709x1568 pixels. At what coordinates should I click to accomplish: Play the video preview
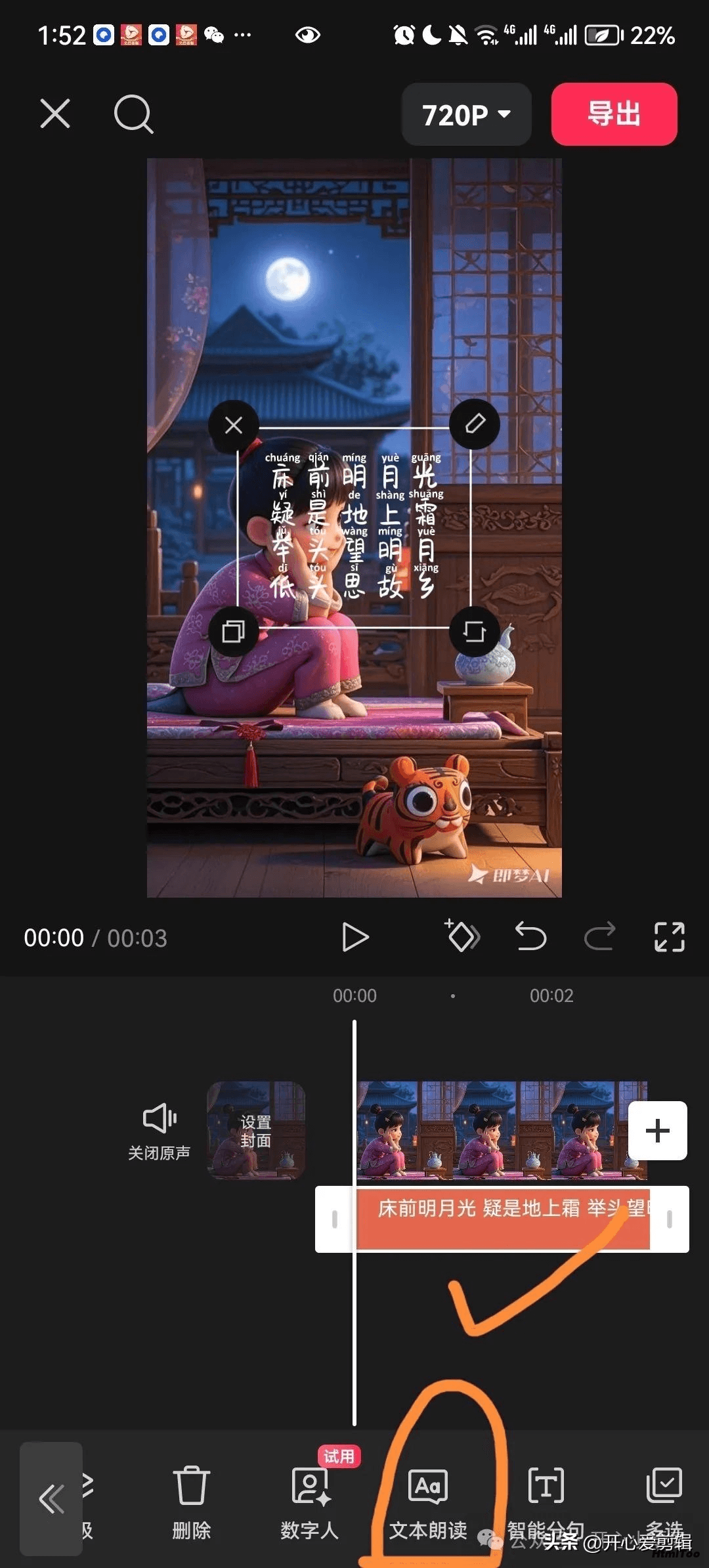pyautogui.click(x=355, y=937)
